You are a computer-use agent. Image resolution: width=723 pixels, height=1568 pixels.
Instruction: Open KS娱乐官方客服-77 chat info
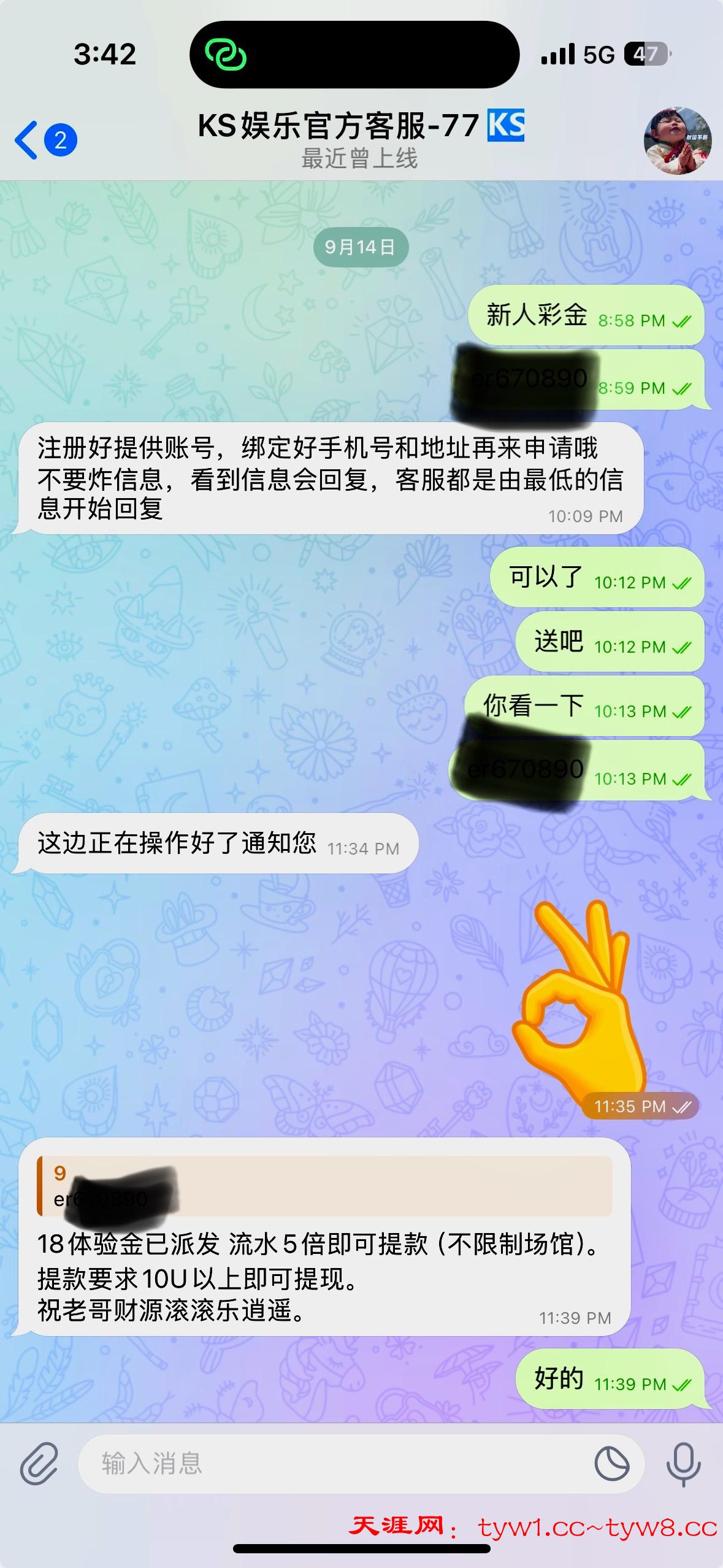click(359, 140)
